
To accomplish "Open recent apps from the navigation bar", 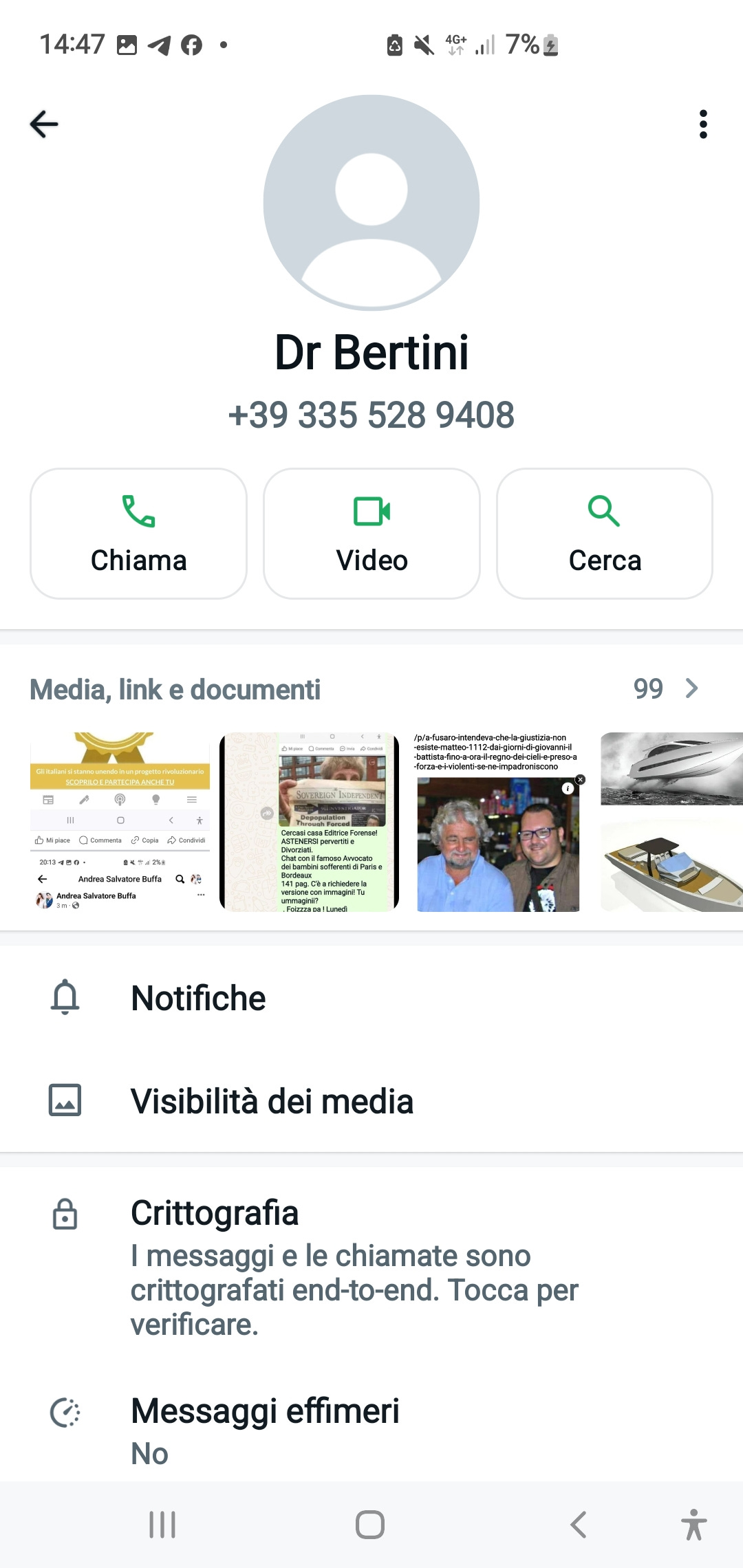I will pyautogui.click(x=162, y=1525).
